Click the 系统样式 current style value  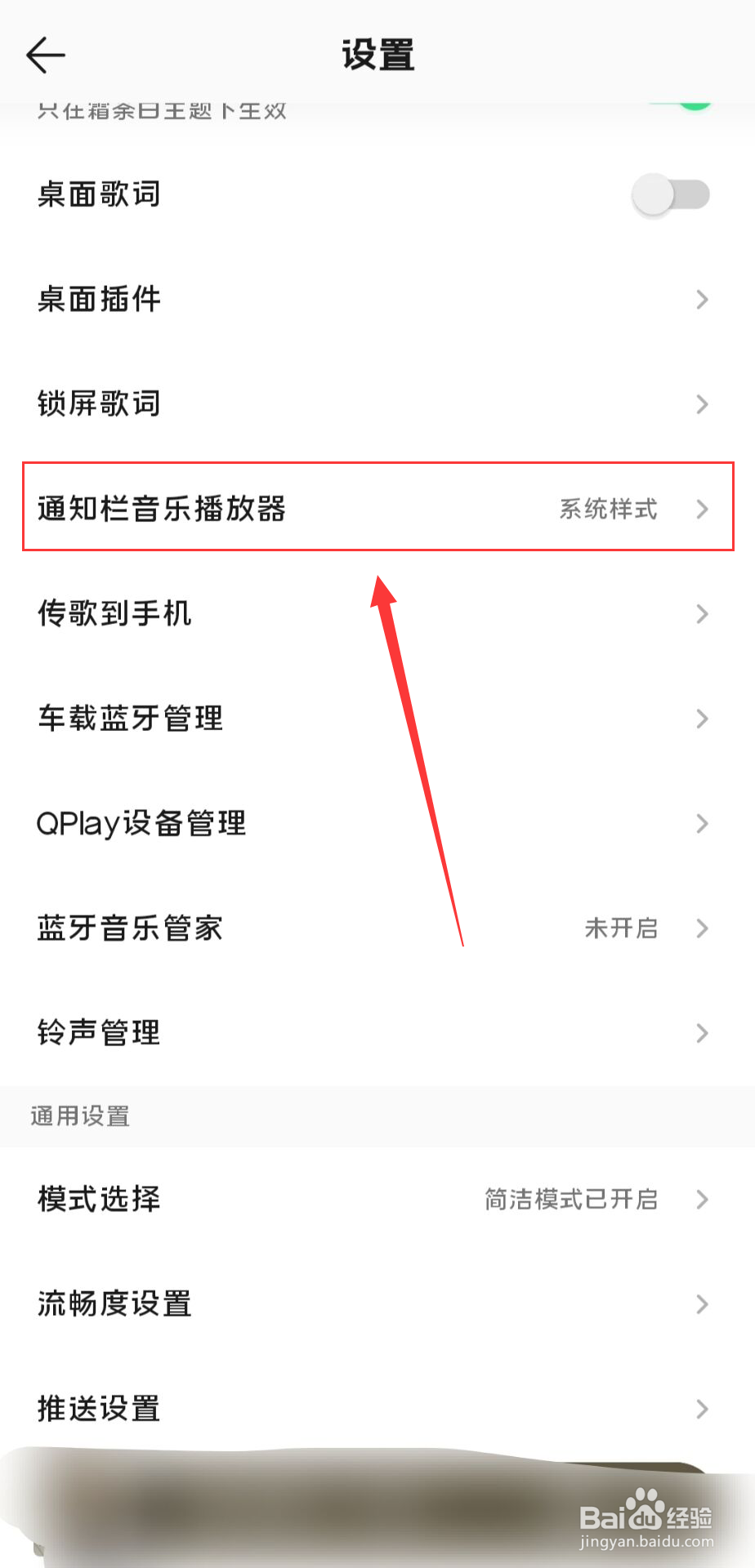pos(609,509)
